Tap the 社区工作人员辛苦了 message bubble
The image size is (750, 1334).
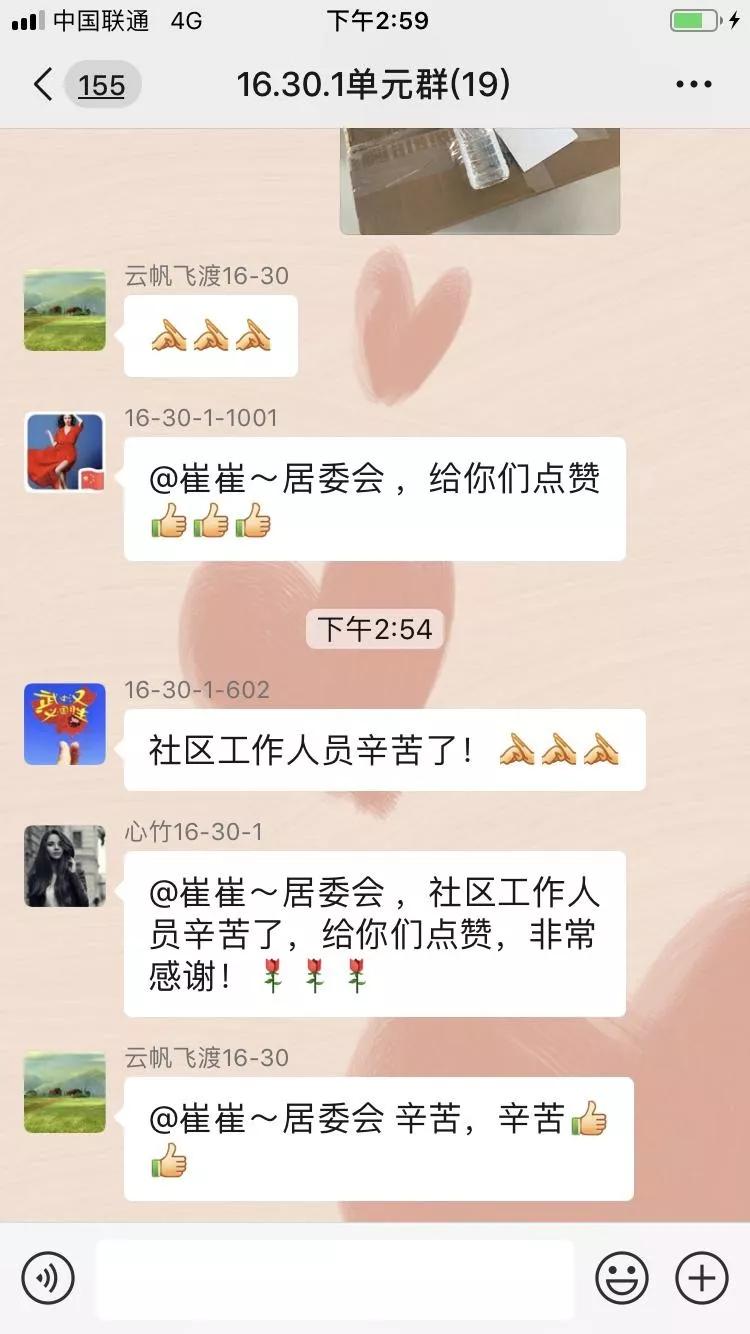pyautogui.click(x=383, y=750)
